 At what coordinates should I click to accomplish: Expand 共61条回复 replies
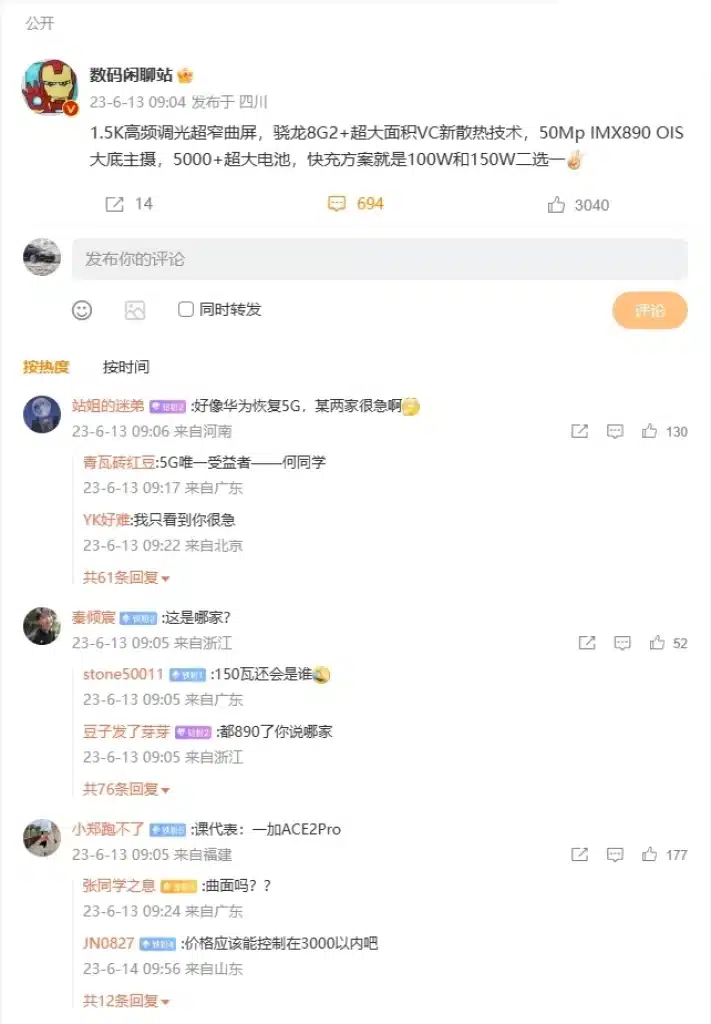pos(126,577)
